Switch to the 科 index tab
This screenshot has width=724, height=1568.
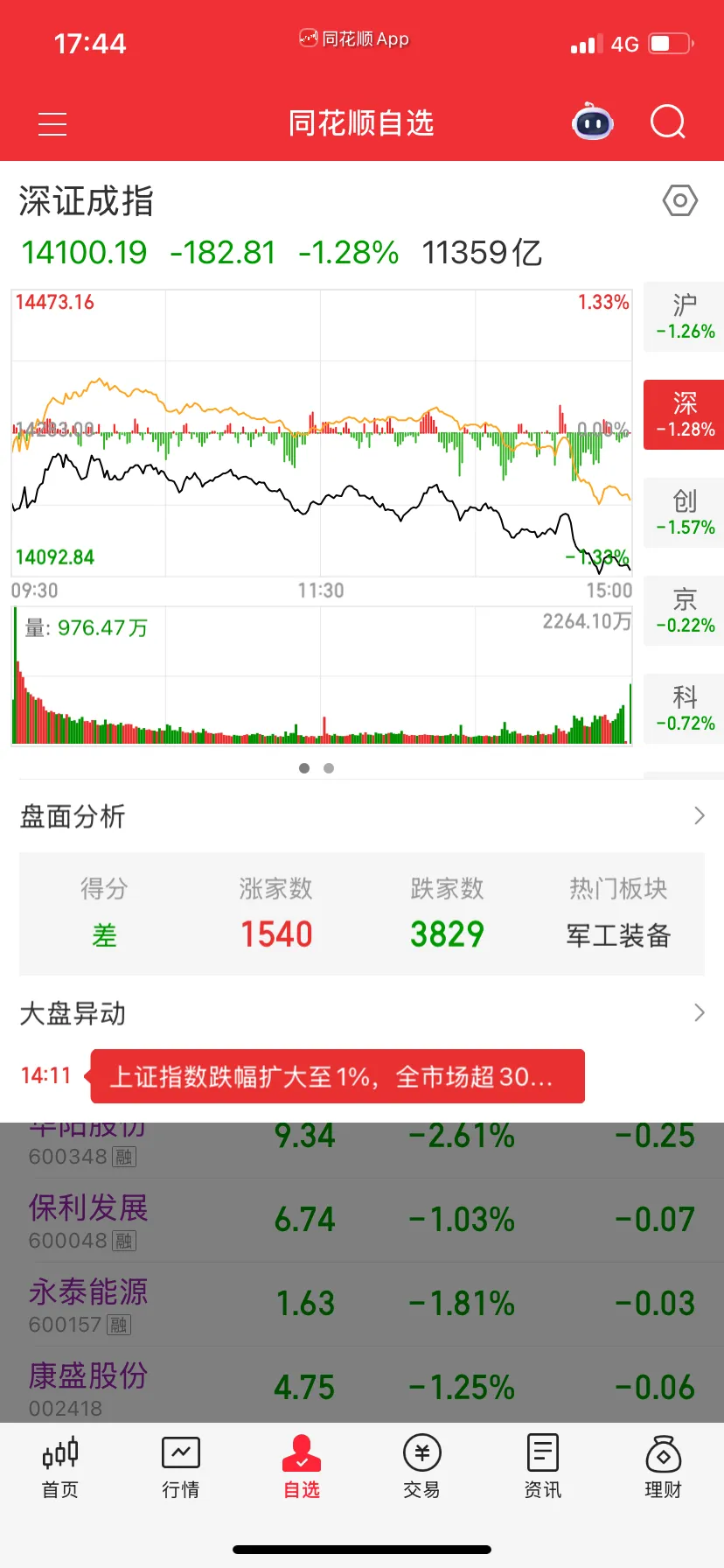[685, 709]
